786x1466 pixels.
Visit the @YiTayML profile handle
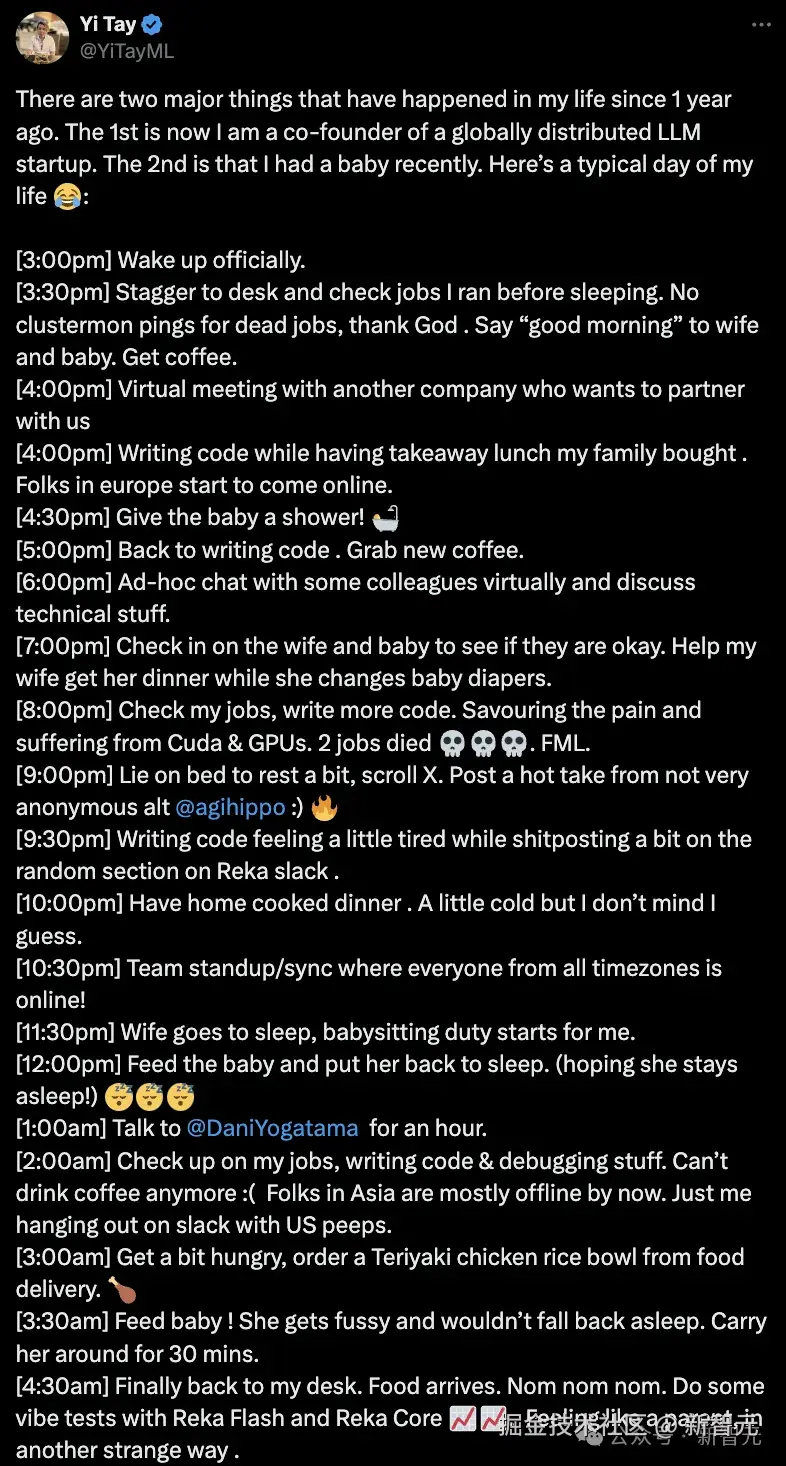pyautogui.click(x=127, y=51)
